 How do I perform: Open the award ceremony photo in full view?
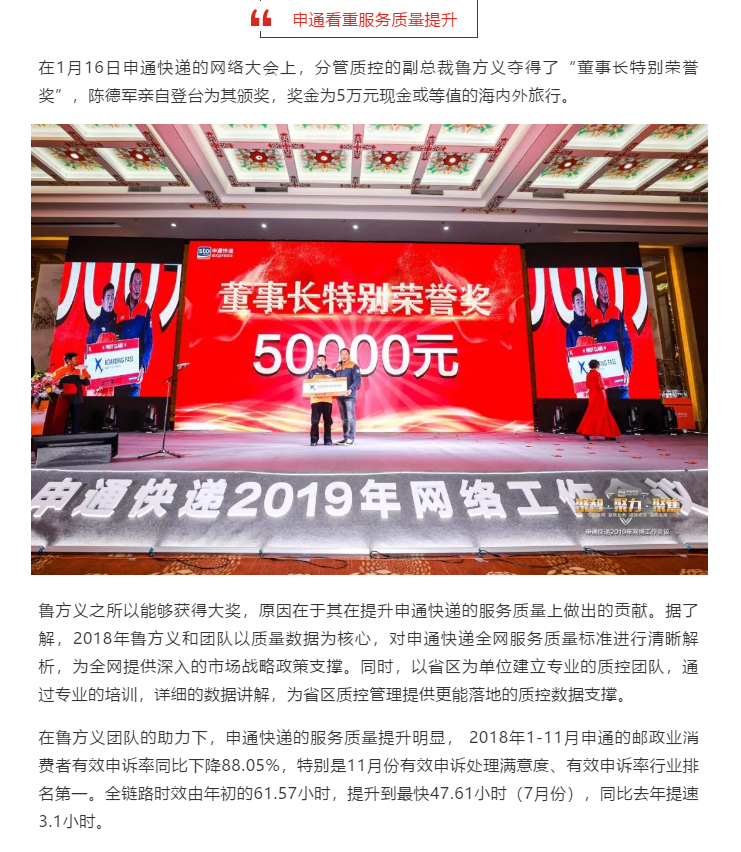pos(369,348)
